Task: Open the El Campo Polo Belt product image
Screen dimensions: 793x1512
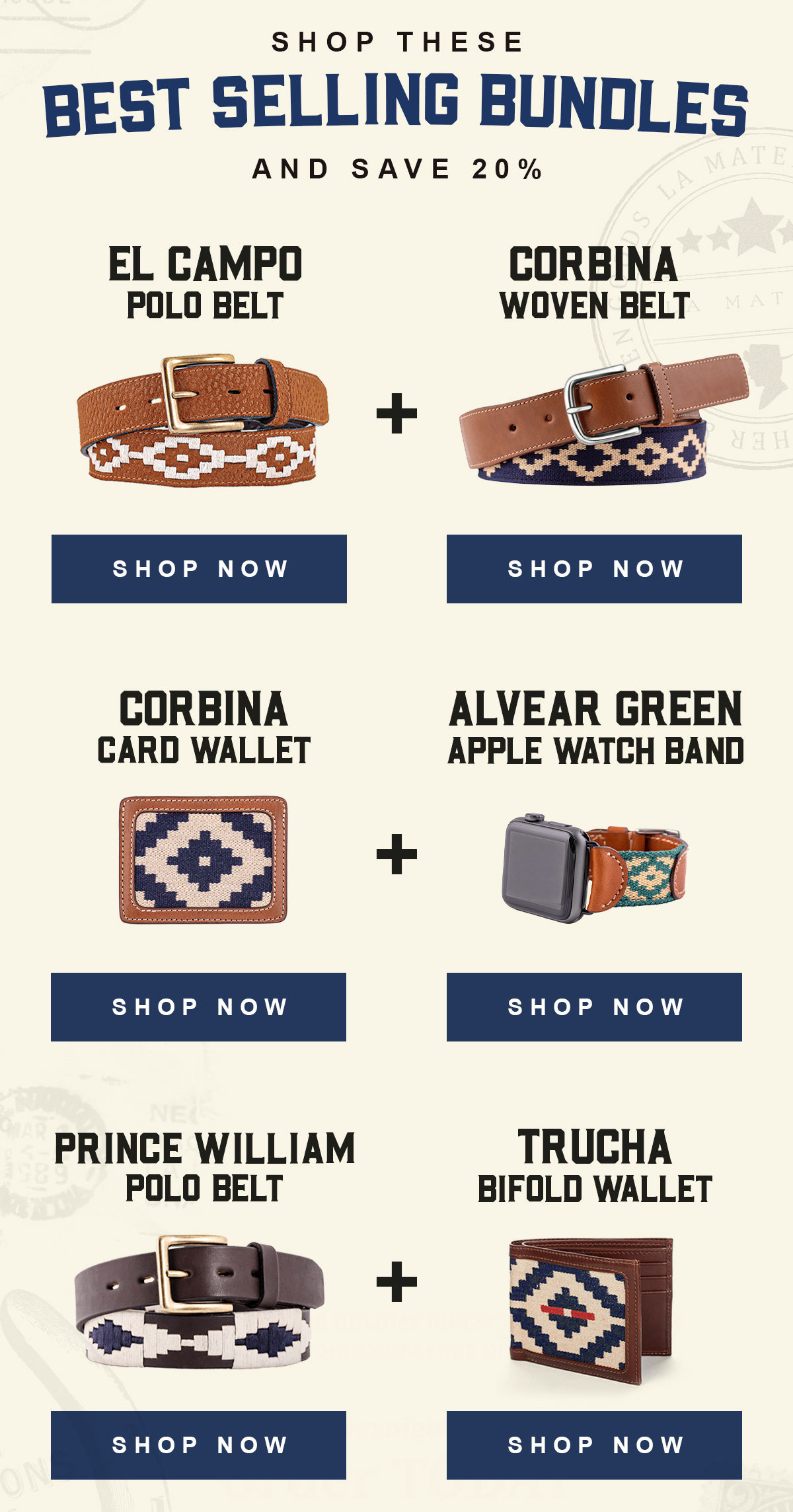Action: [203, 420]
